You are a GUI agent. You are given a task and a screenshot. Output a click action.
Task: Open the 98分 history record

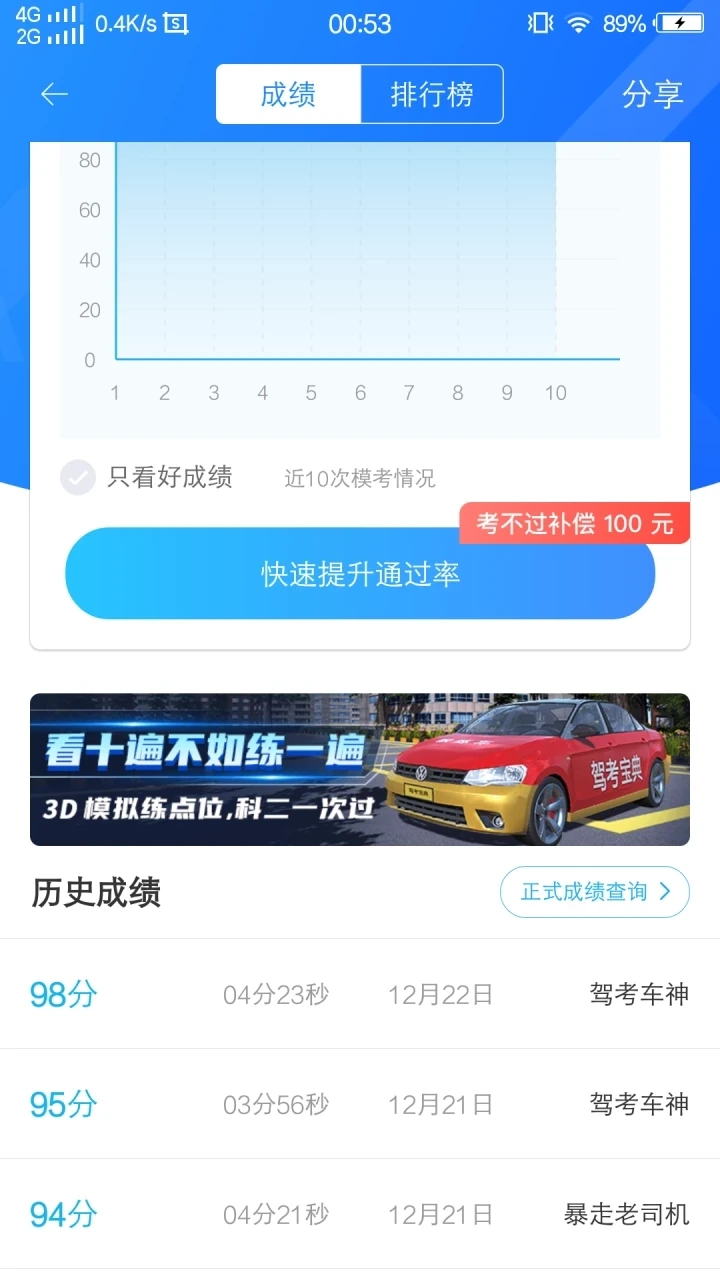click(x=360, y=994)
